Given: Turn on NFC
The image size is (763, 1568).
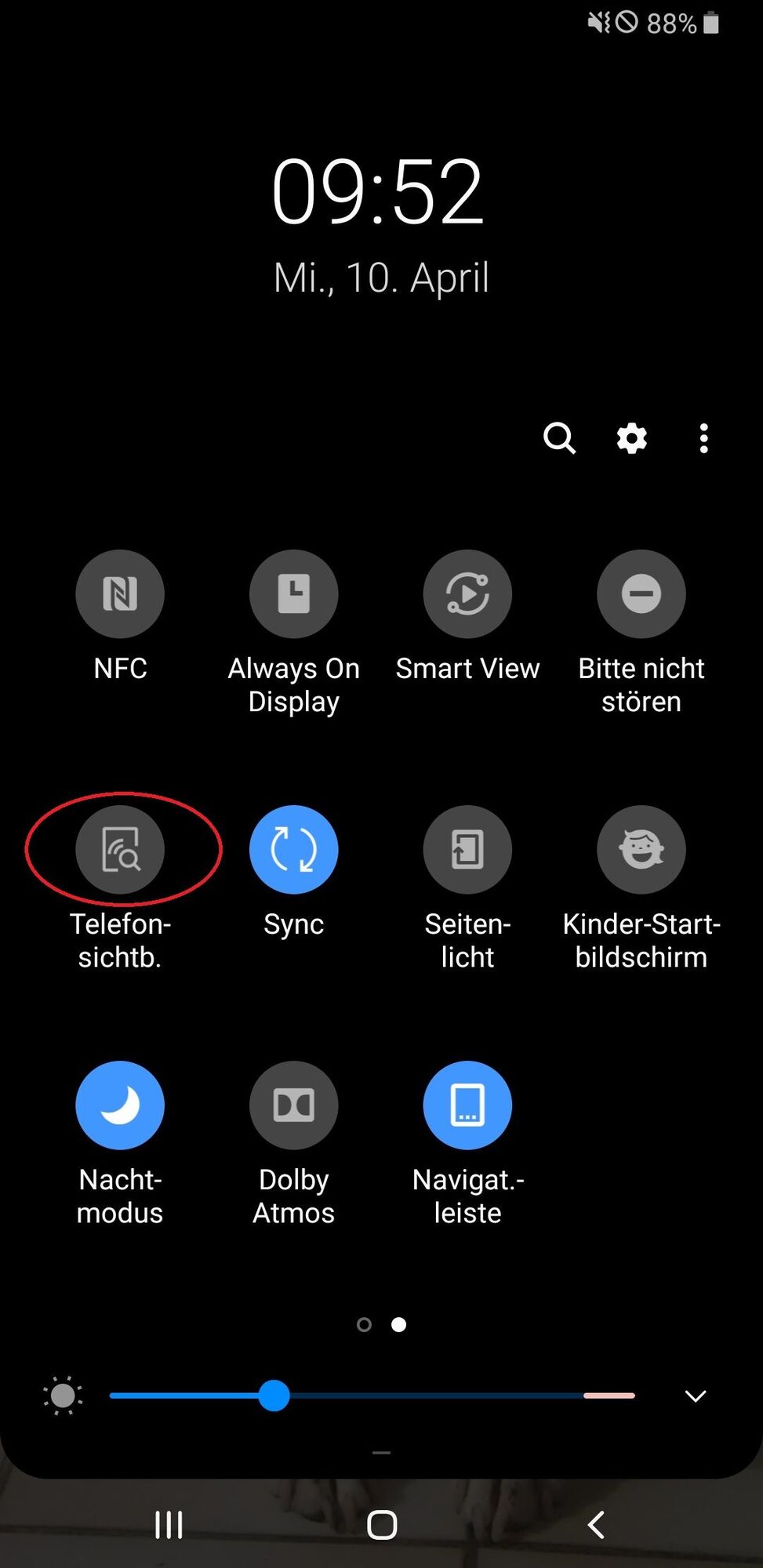Looking at the screenshot, I should (120, 593).
